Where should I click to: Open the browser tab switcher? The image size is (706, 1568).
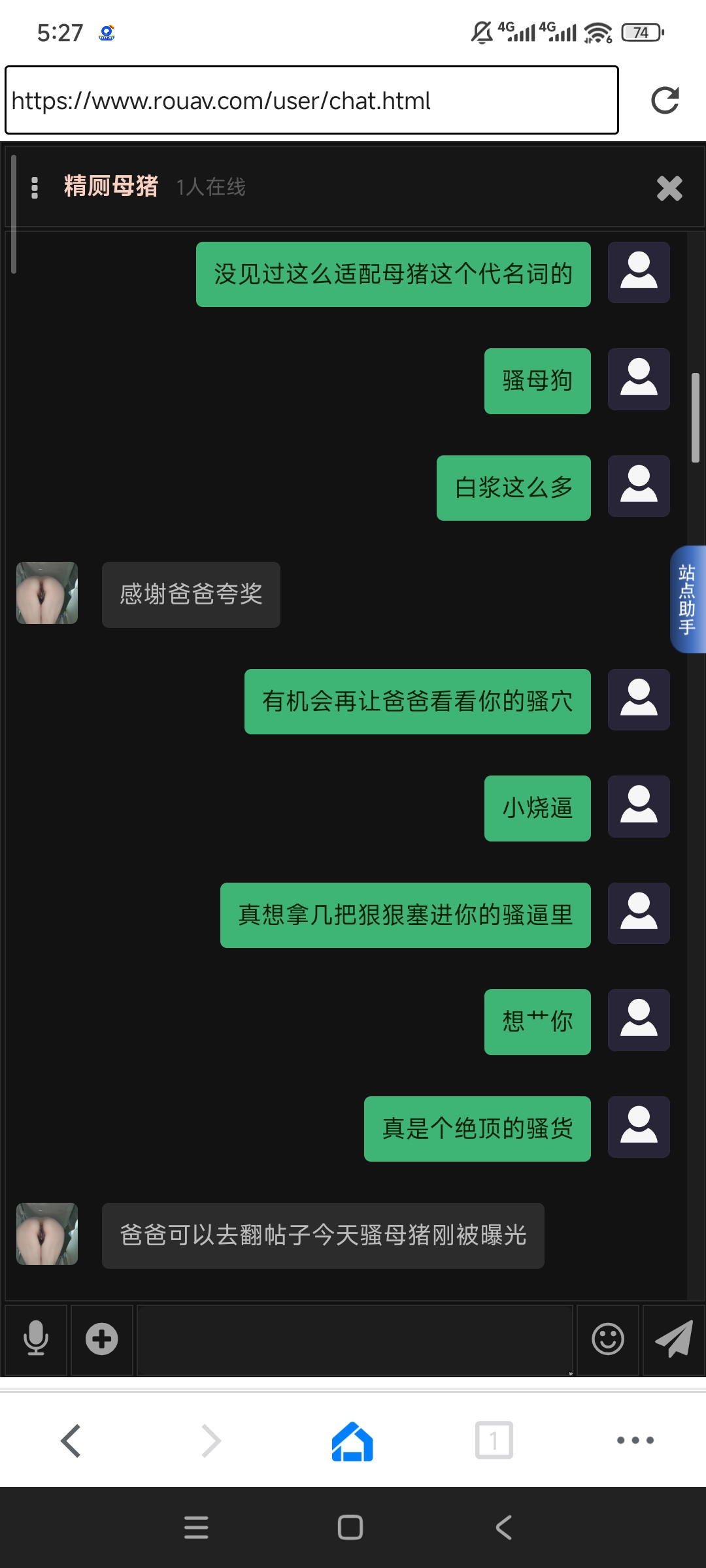(x=494, y=1440)
